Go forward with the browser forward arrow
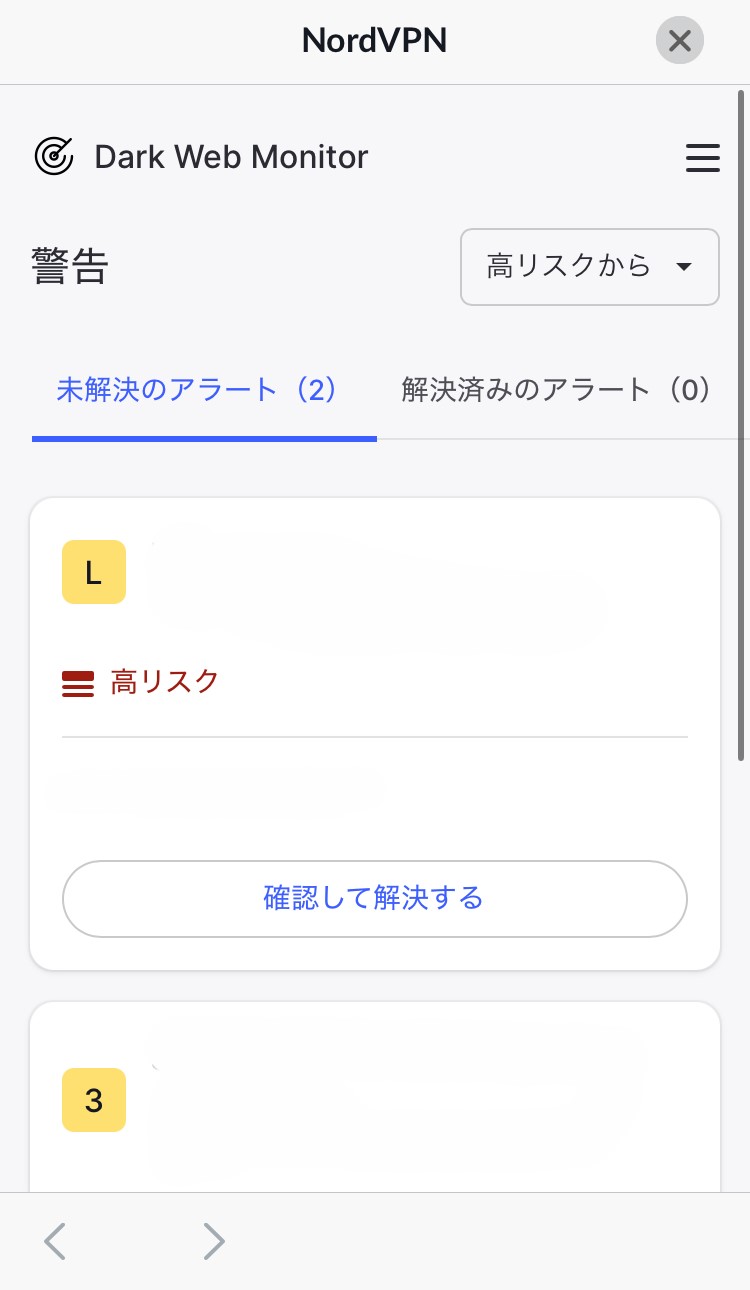This screenshot has width=750, height=1290. 214,1241
